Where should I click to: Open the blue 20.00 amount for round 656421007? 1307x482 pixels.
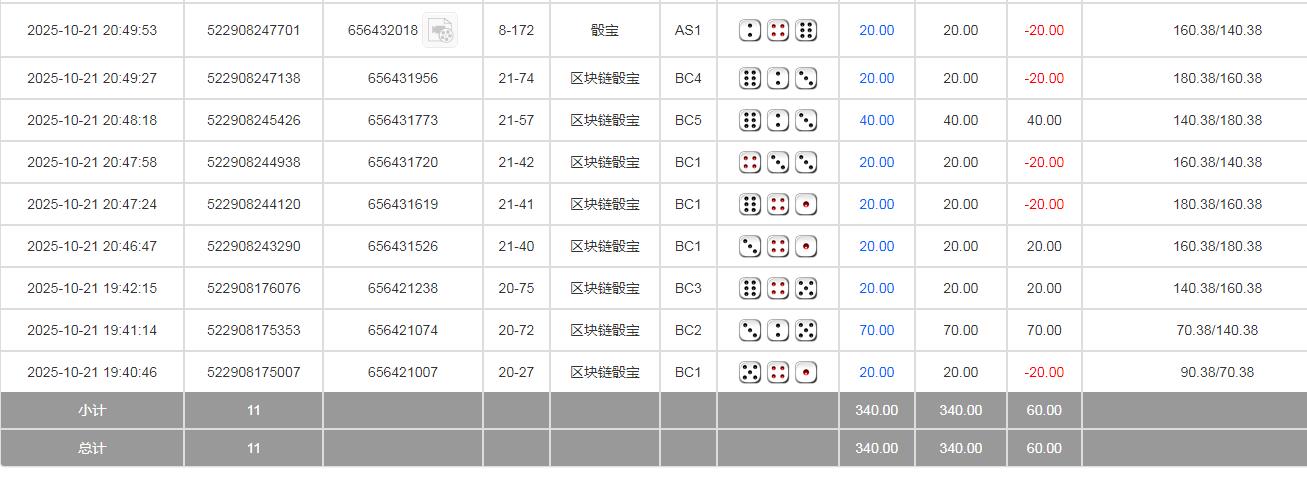pos(876,372)
